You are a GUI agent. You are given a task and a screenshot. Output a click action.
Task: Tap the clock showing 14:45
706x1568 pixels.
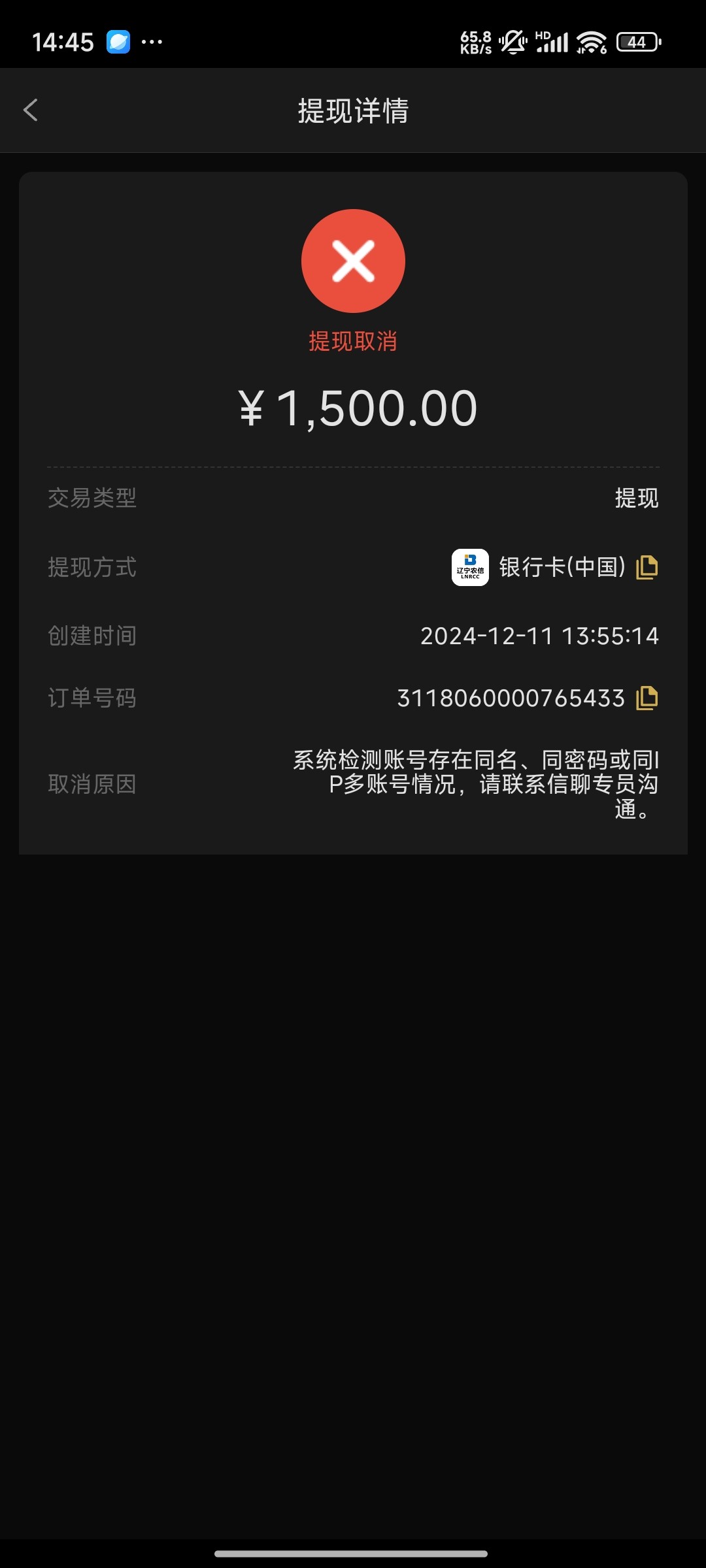(x=63, y=41)
